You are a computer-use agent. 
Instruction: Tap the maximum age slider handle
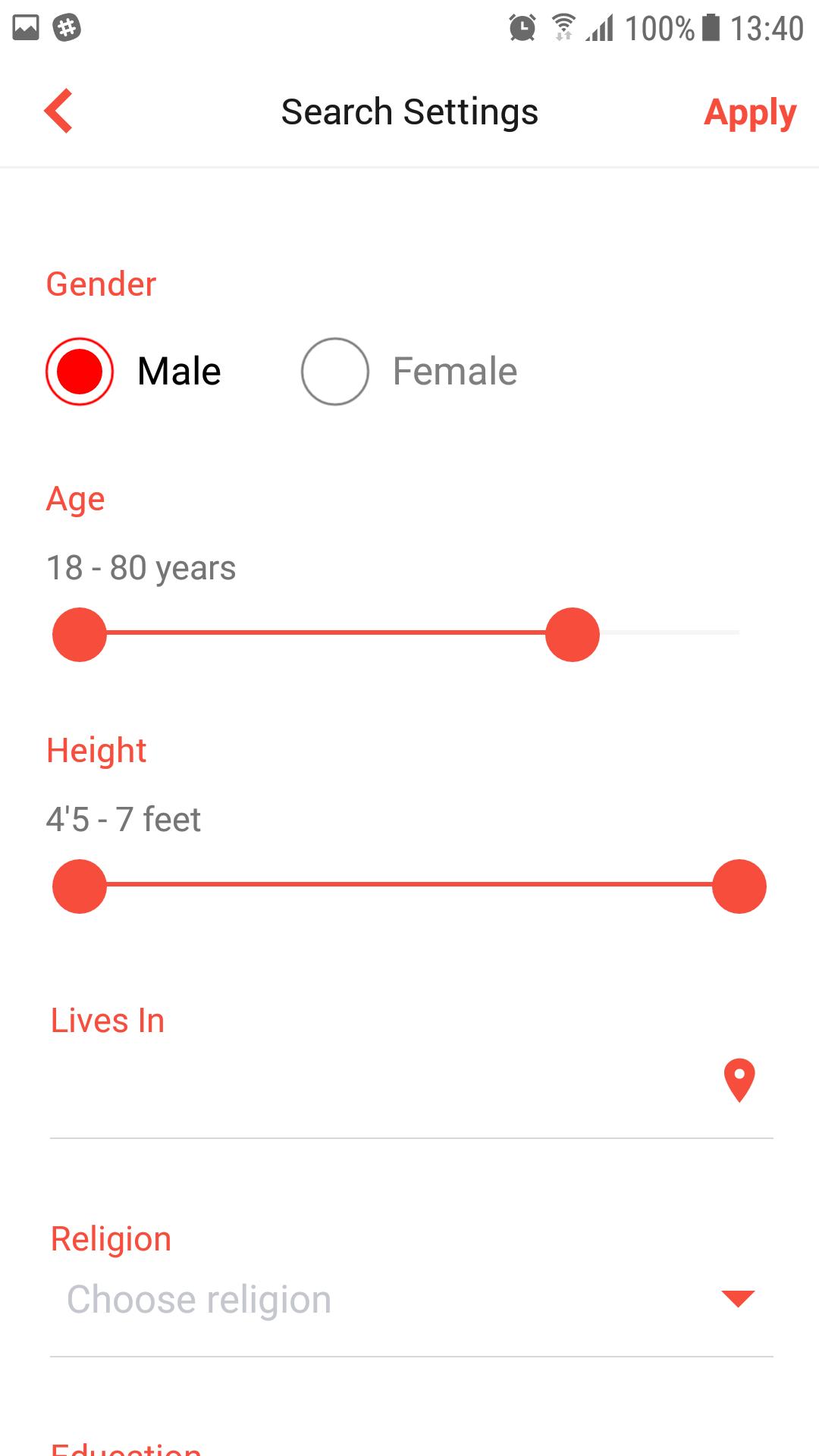(x=573, y=635)
